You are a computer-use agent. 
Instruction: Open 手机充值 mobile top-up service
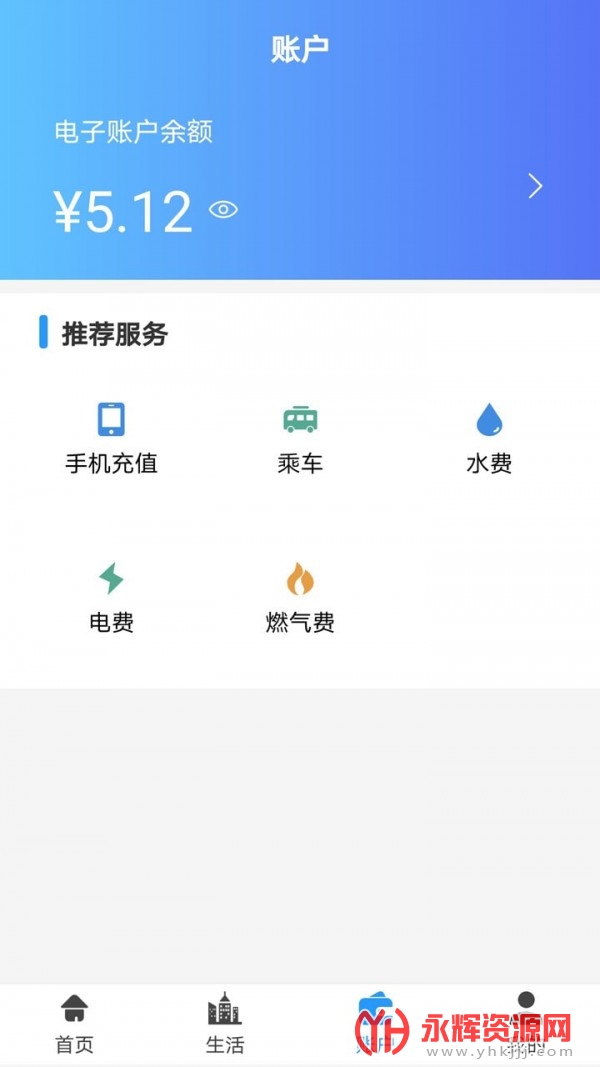[111, 437]
